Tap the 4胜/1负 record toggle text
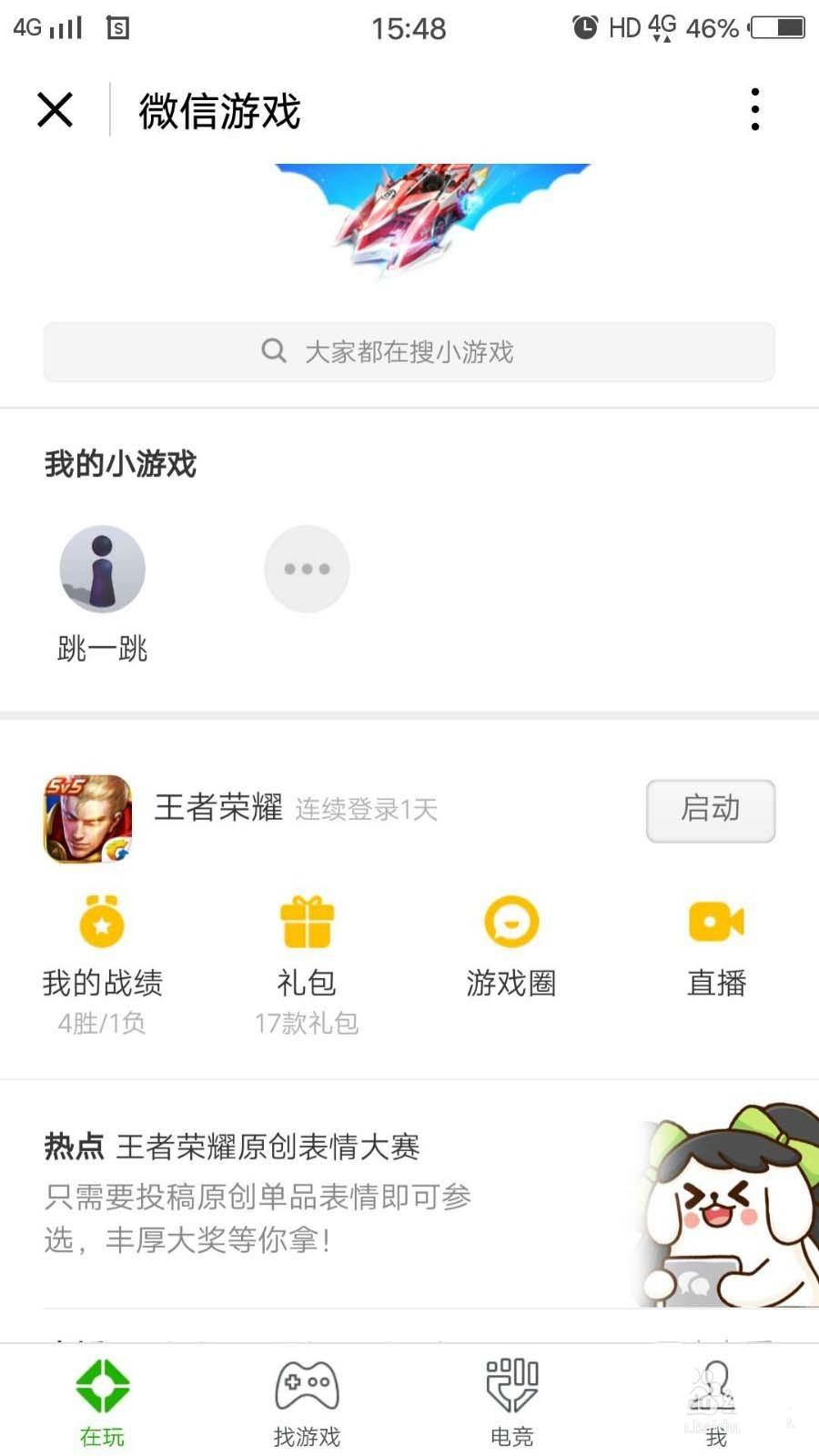This screenshot has height=1456, width=819. (x=101, y=1024)
